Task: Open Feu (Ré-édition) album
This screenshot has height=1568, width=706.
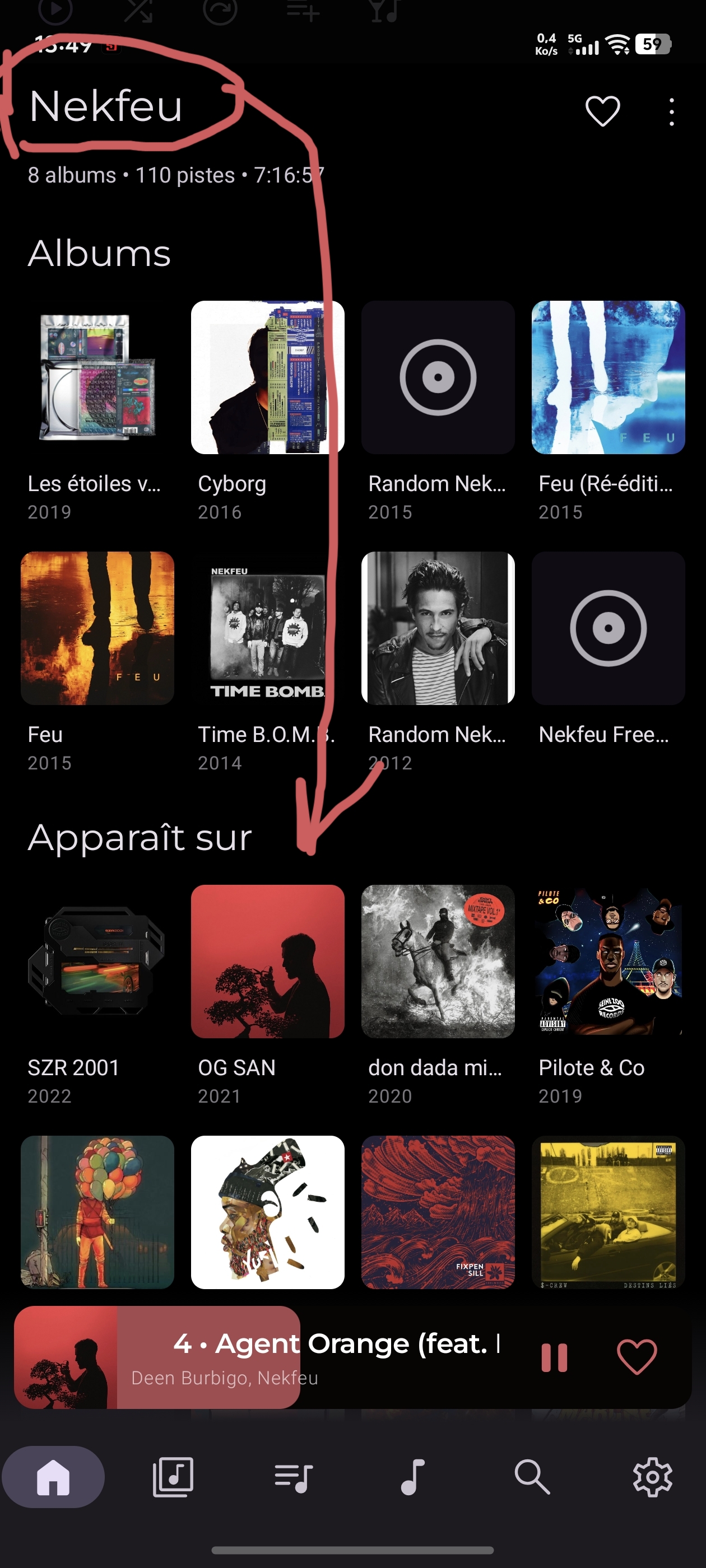Action: [x=608, y=377]
